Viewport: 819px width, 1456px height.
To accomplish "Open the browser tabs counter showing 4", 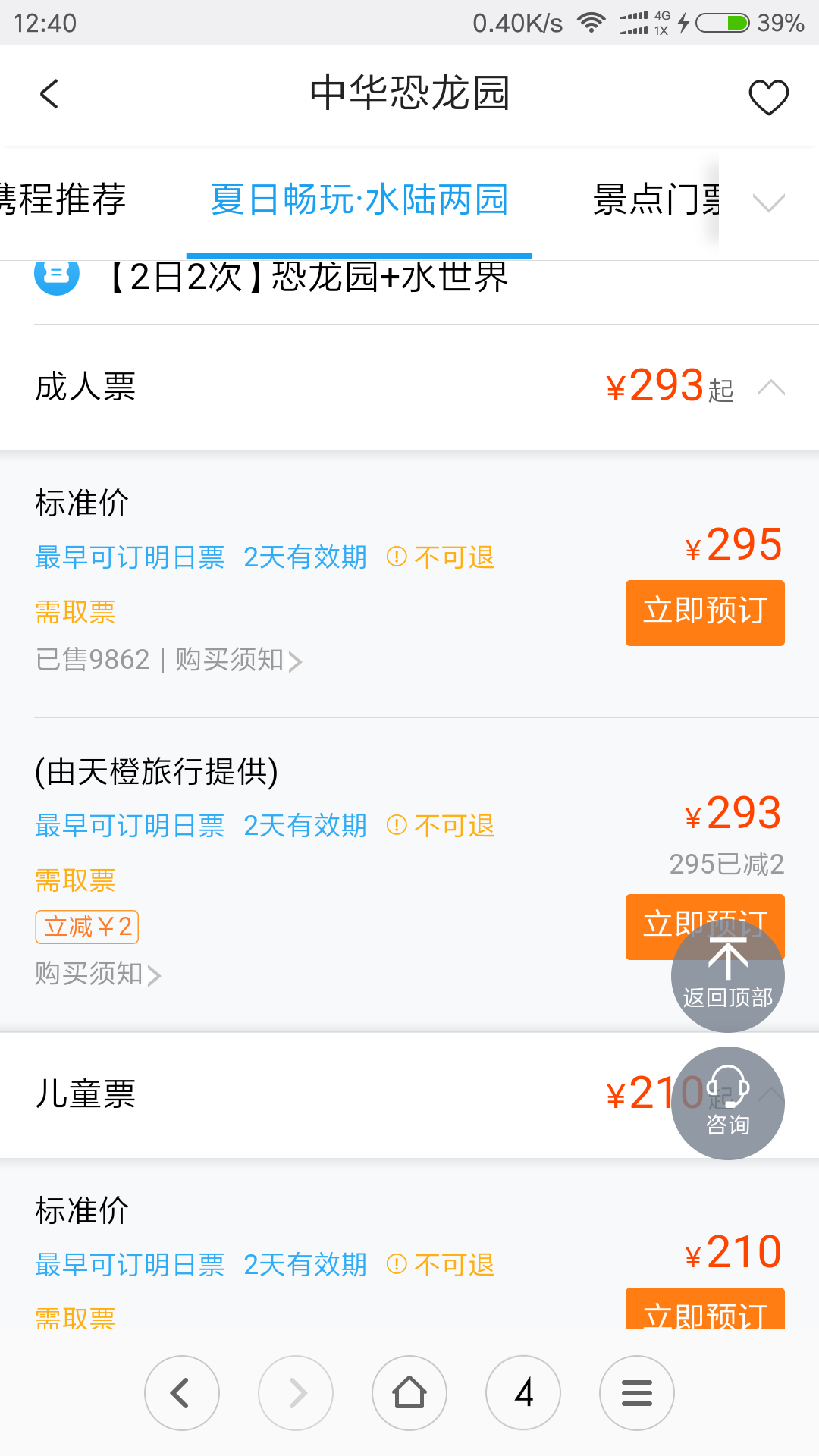I will click(523, 1393).
